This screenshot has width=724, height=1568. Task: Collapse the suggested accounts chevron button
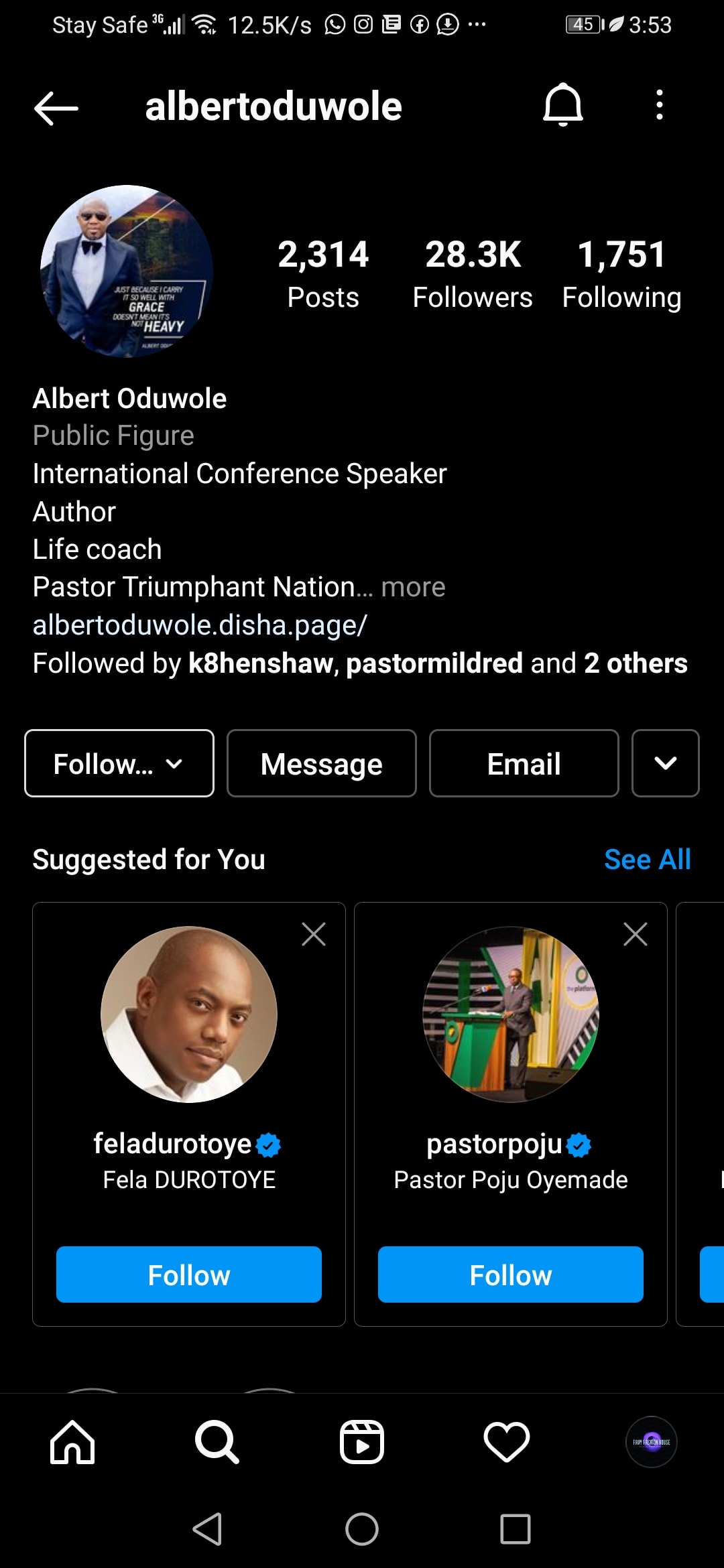click(665, 763)
